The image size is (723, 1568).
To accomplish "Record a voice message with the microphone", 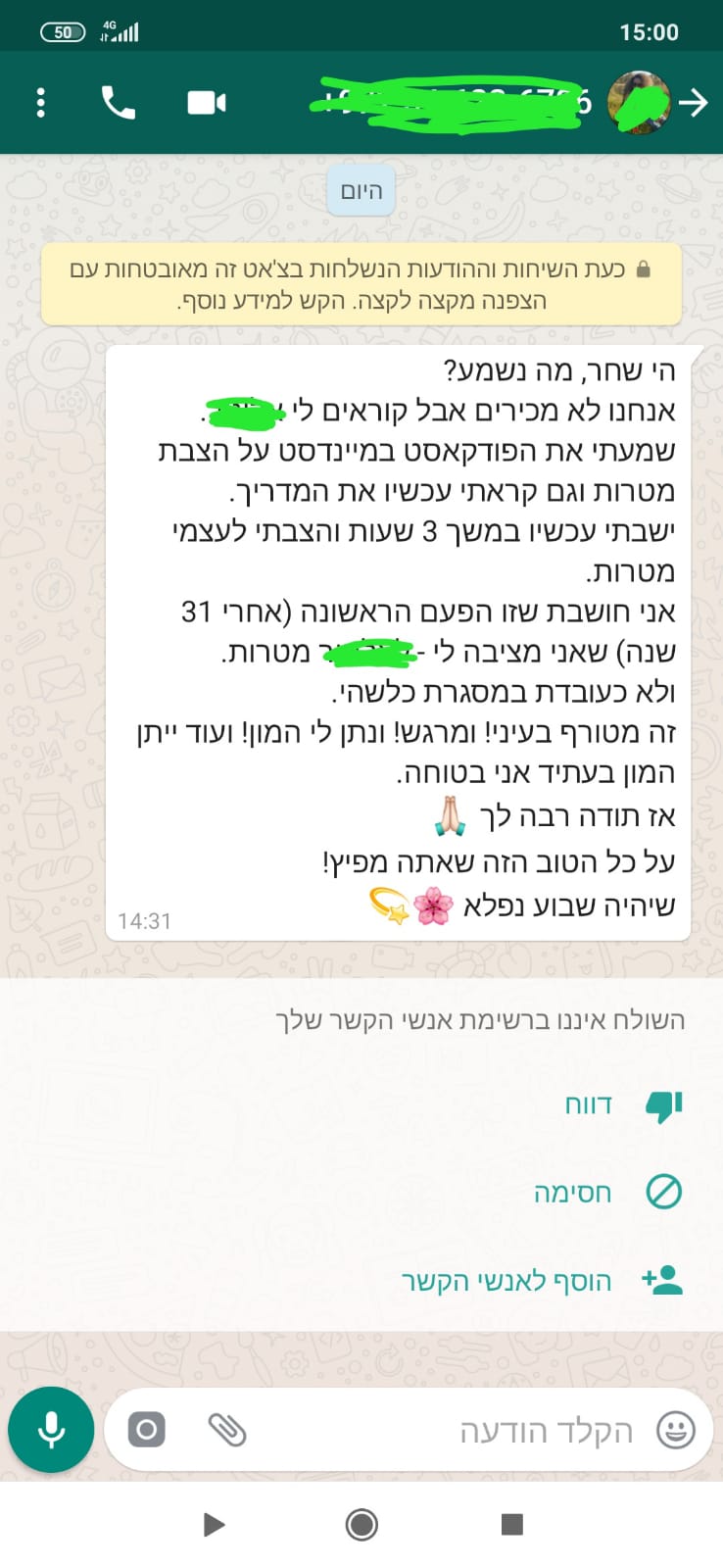I will click(51, 1431).
